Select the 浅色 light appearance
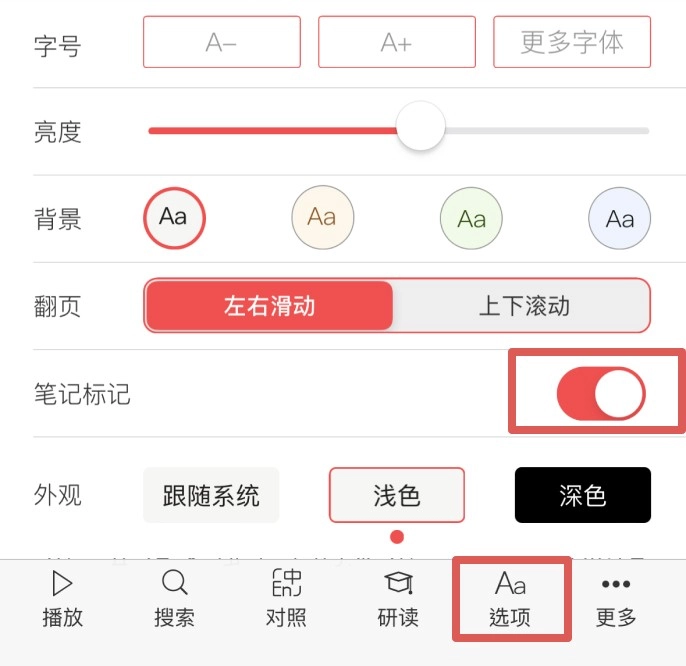Viewport: 686px width, 666px height. coord(397,495)
